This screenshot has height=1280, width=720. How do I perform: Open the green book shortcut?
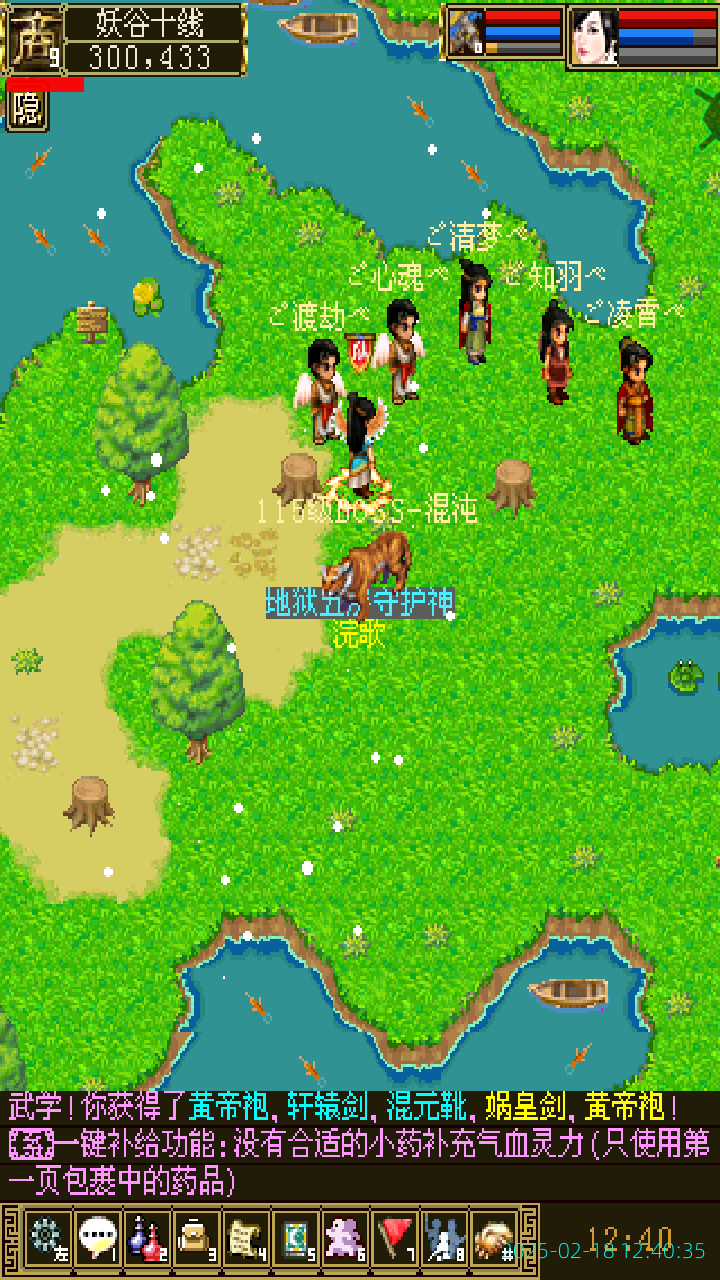296,1237
